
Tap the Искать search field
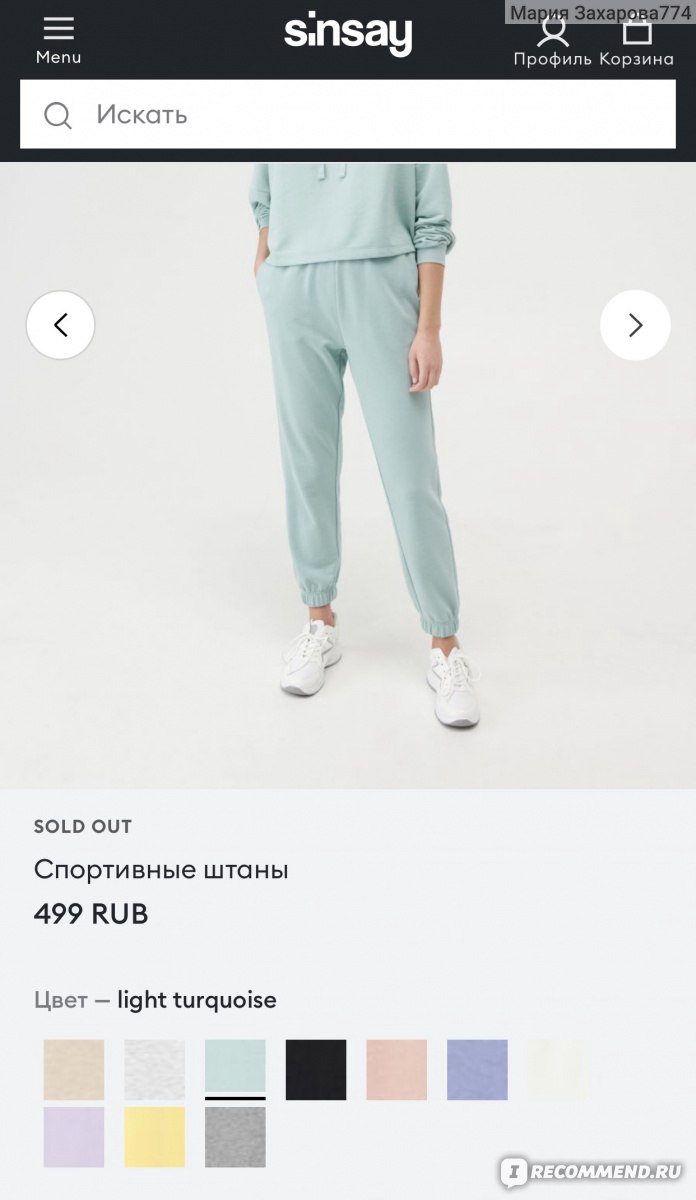[x=347, y=115]
